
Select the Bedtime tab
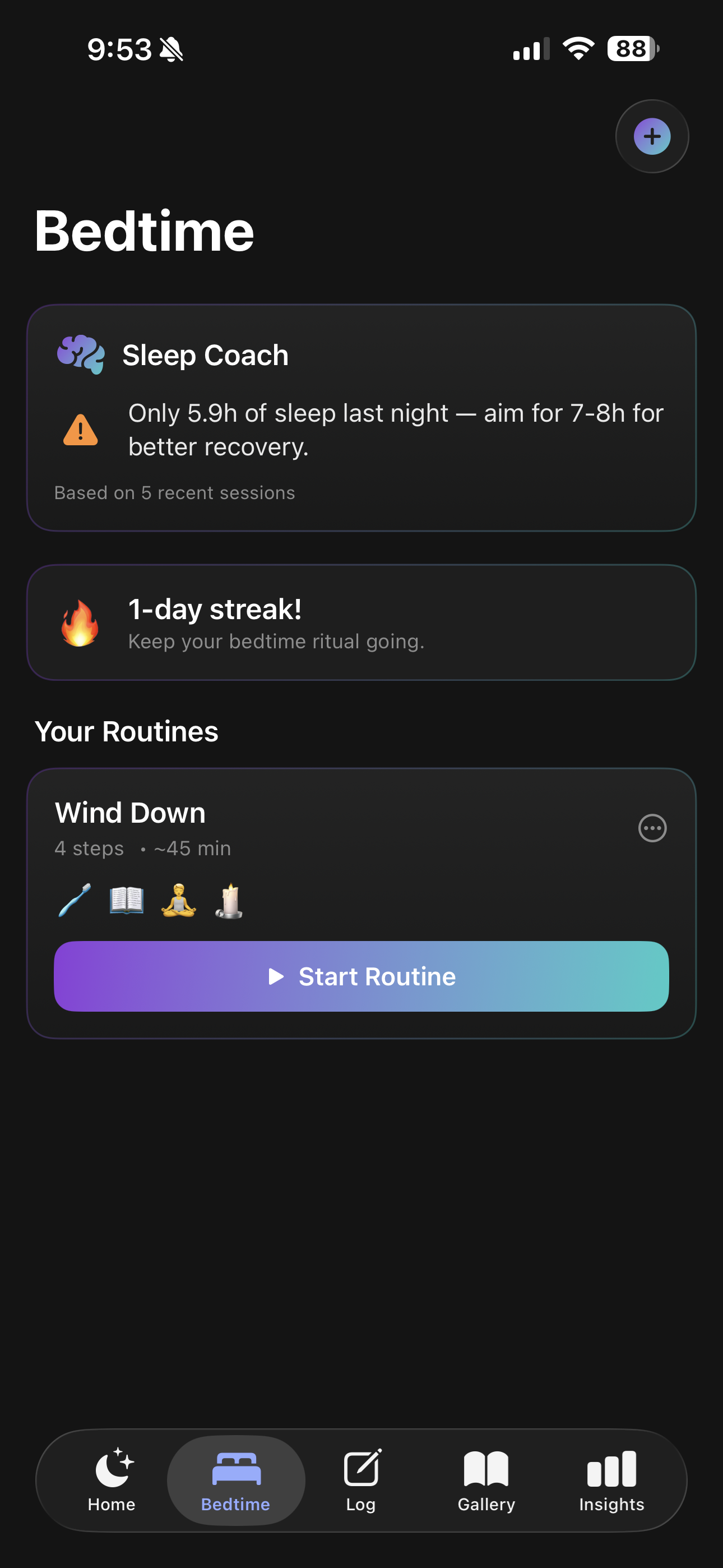pos(236,1481)
